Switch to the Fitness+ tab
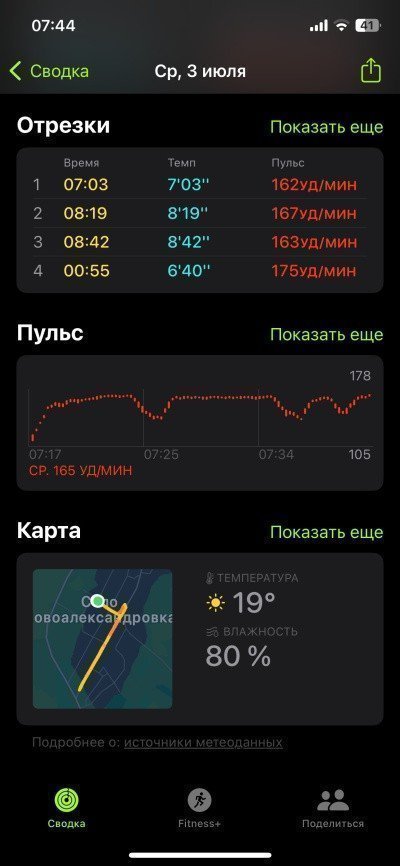400x866 pixels. (199, 808)
